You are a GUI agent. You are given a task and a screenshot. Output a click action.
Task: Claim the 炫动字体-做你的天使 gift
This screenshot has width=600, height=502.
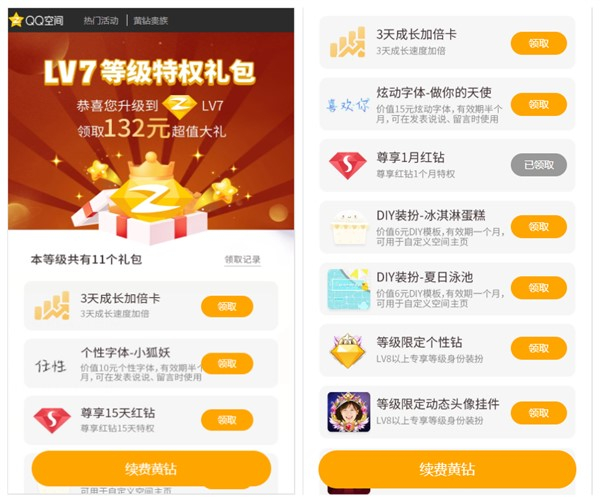pyautogui.click(x=538, y=104)
